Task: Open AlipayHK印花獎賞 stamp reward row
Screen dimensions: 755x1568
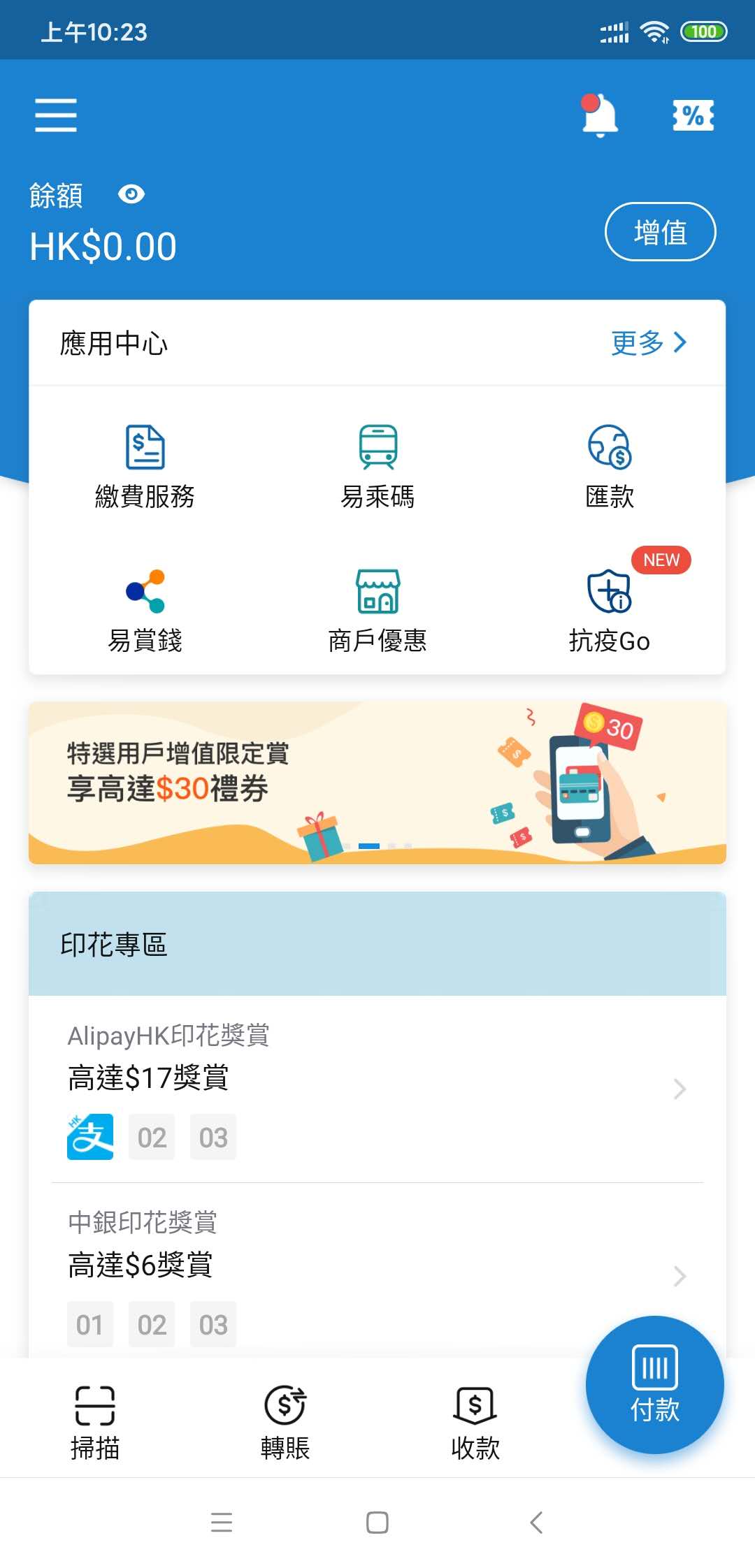Action: (377, 1089)
